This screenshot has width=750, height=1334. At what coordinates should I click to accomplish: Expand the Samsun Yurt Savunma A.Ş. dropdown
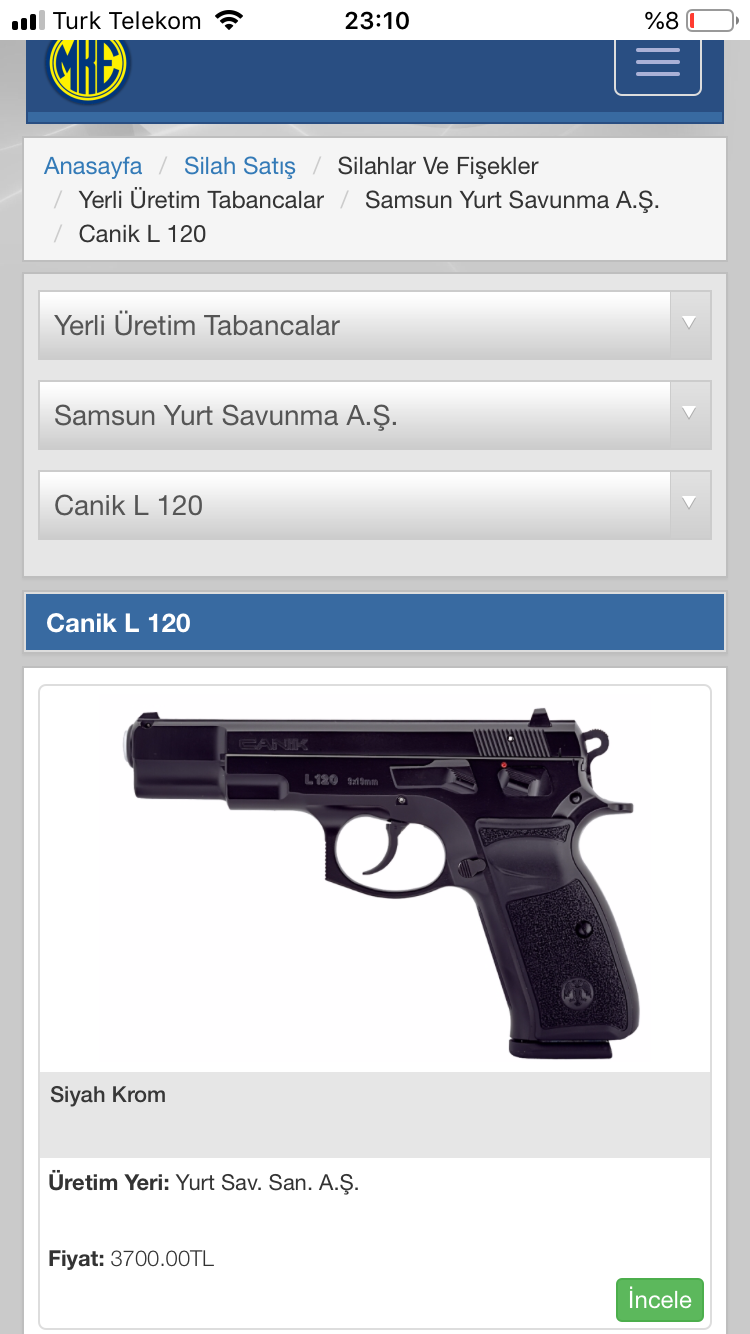pyautogui.click(x=374, y=415)
